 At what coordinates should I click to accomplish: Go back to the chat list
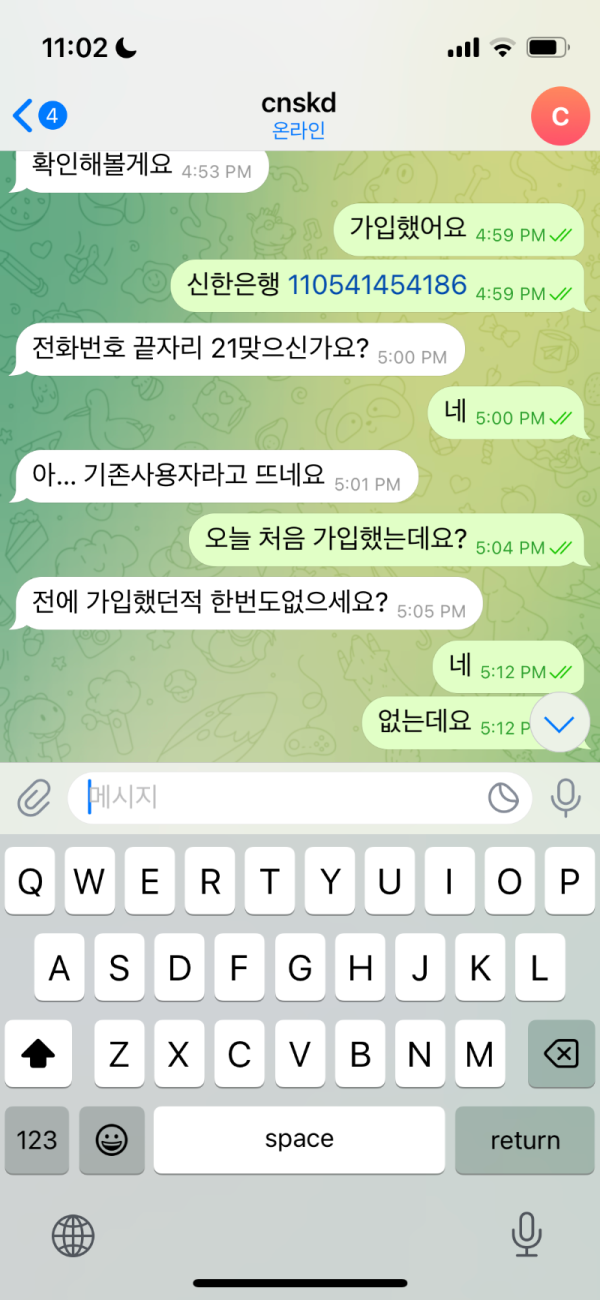pyautogui.click(x=36, y=116)
